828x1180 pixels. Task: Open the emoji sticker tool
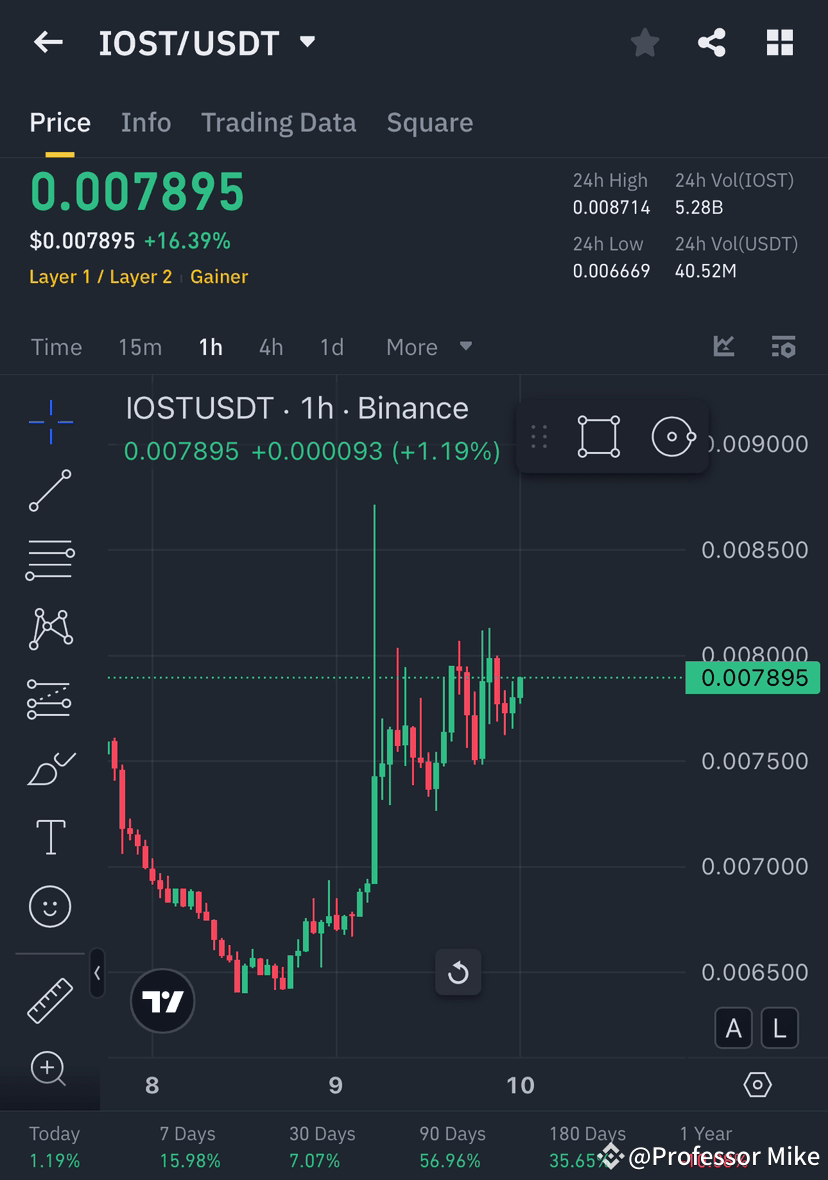(50, 906)
